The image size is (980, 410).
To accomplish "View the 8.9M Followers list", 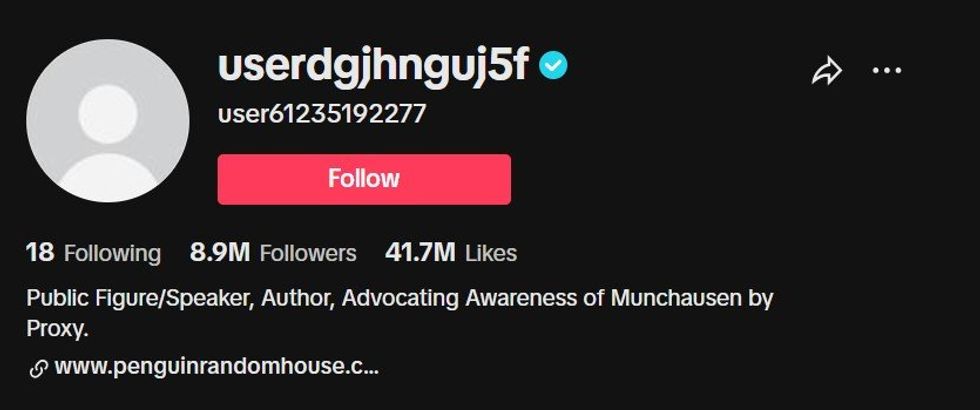I will [x=273, y=253].
